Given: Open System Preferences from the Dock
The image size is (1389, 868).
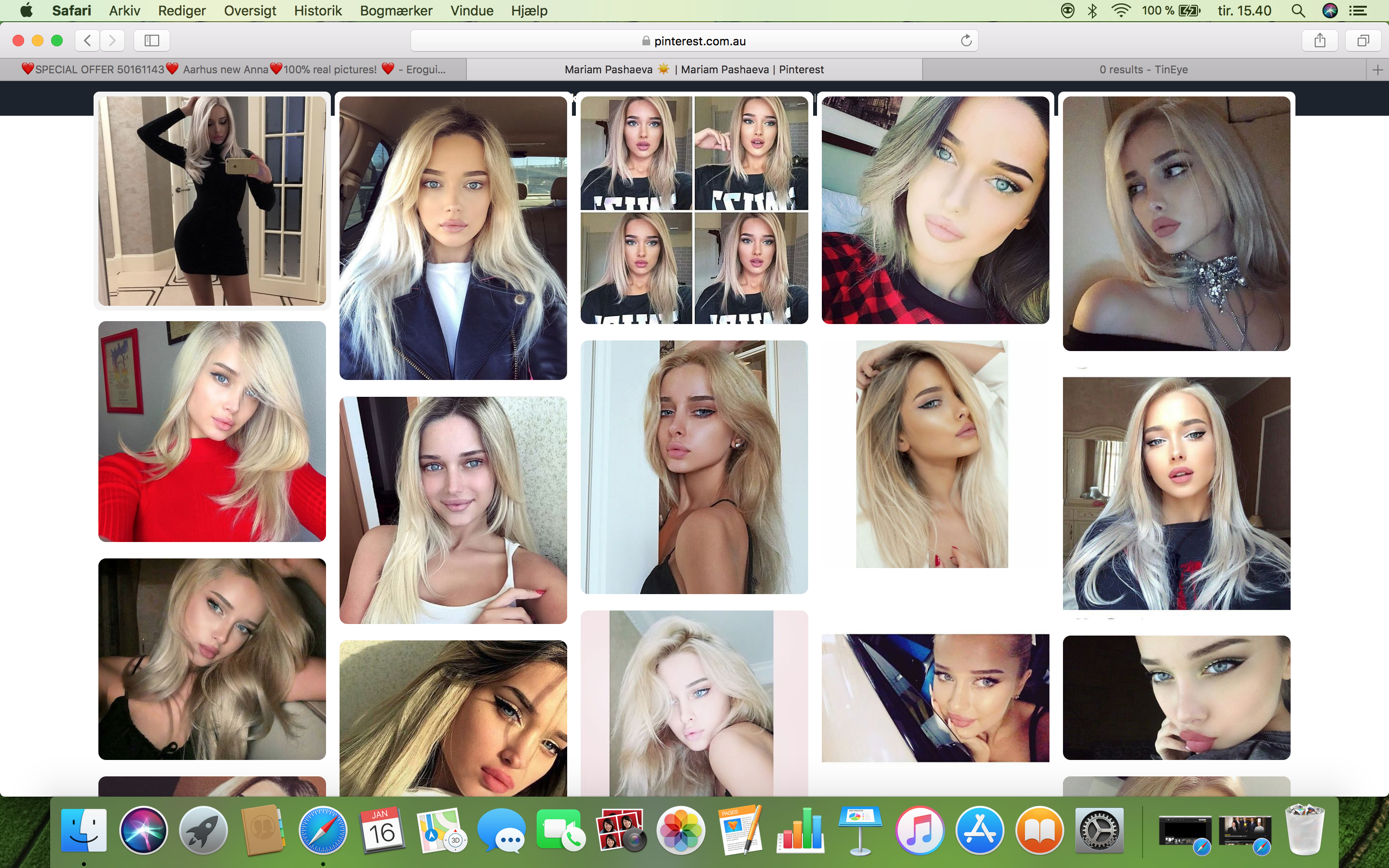Looking at the screenshot, I should tap(1099, 830).
